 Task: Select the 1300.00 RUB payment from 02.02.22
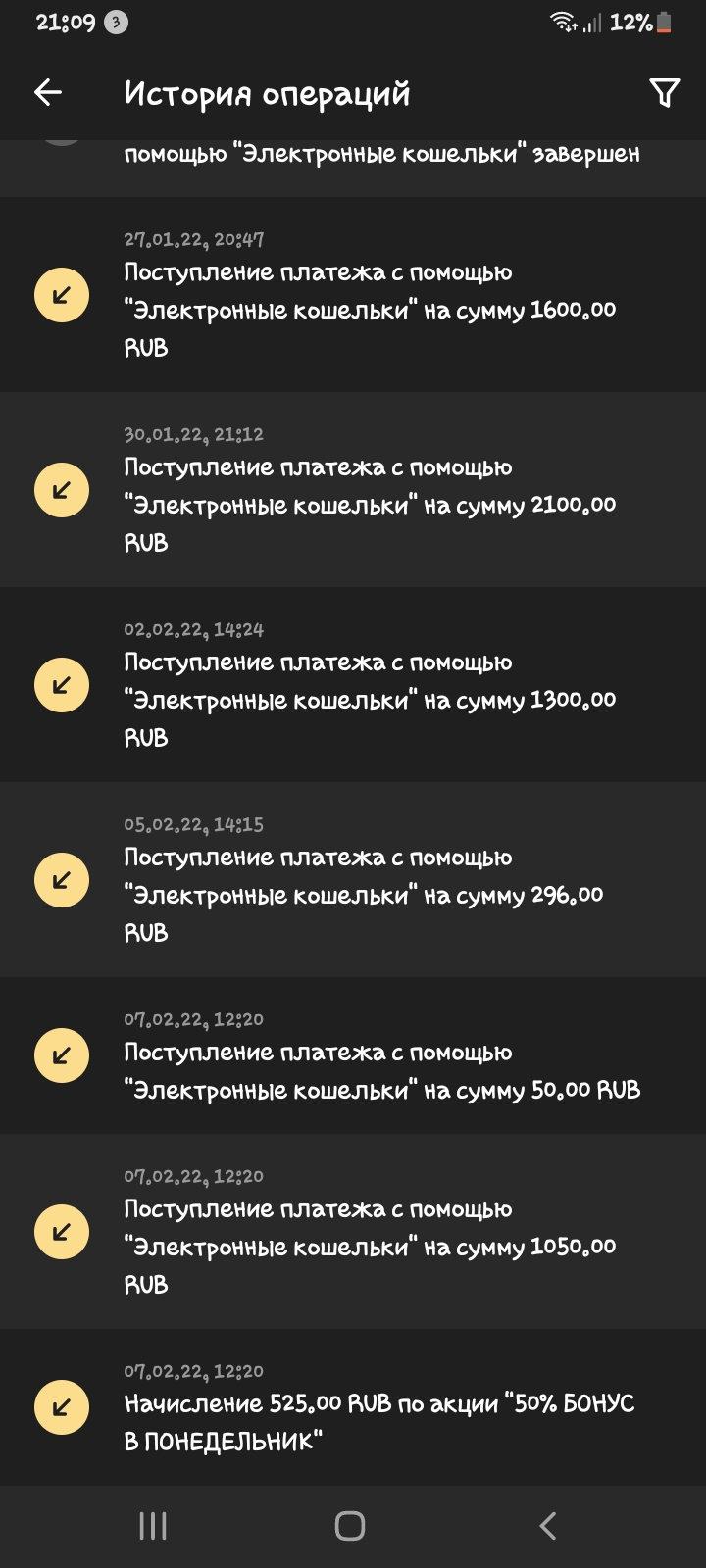353,685
